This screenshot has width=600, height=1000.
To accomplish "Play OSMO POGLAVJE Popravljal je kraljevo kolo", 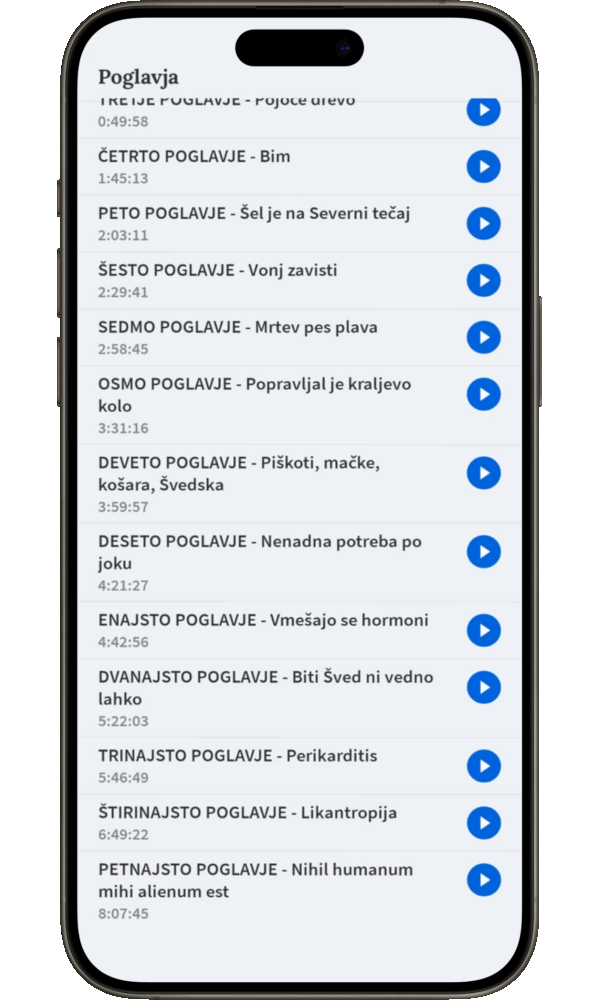I will (x=483, y=394).
